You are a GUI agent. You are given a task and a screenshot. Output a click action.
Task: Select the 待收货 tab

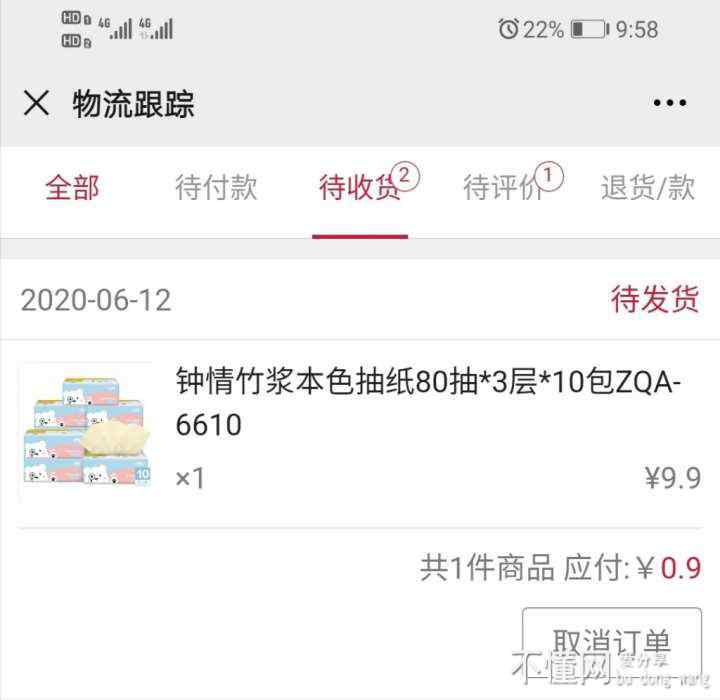[x=359, y=188]
